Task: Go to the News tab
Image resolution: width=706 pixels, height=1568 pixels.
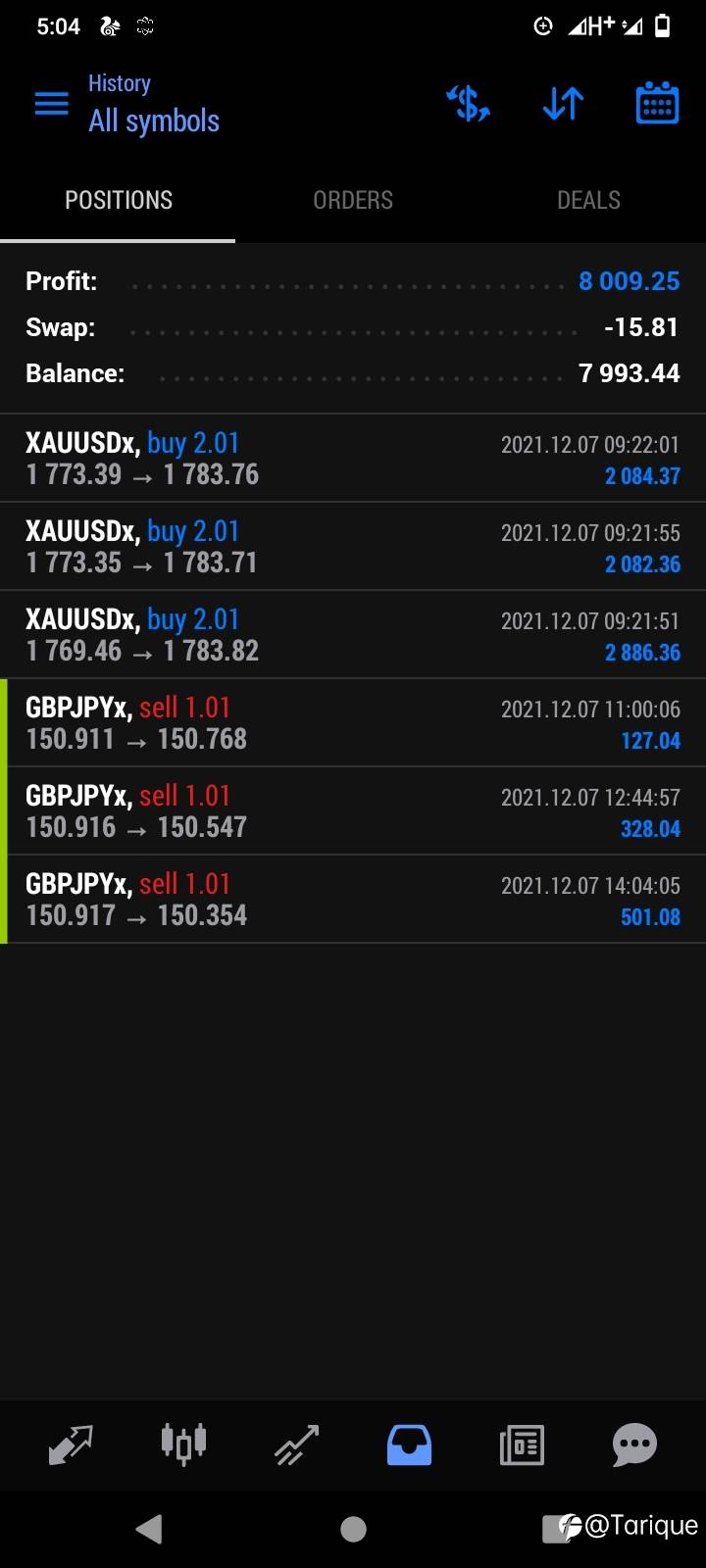Action: click(522, 1445)
